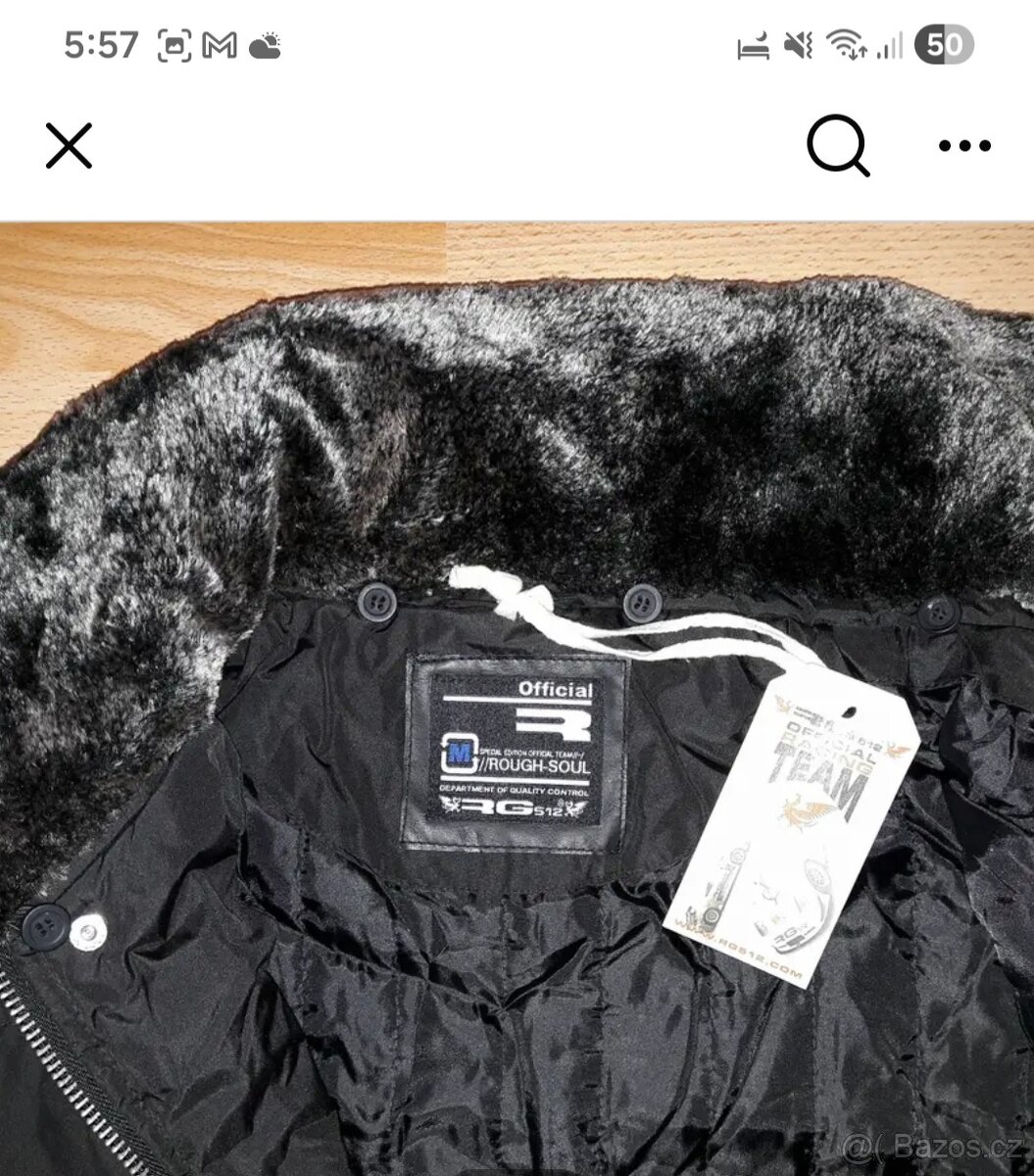Screen dimensions: 1034x1176
Task: Open the three-dot overflow menu
Action: [x=964, y=146]
